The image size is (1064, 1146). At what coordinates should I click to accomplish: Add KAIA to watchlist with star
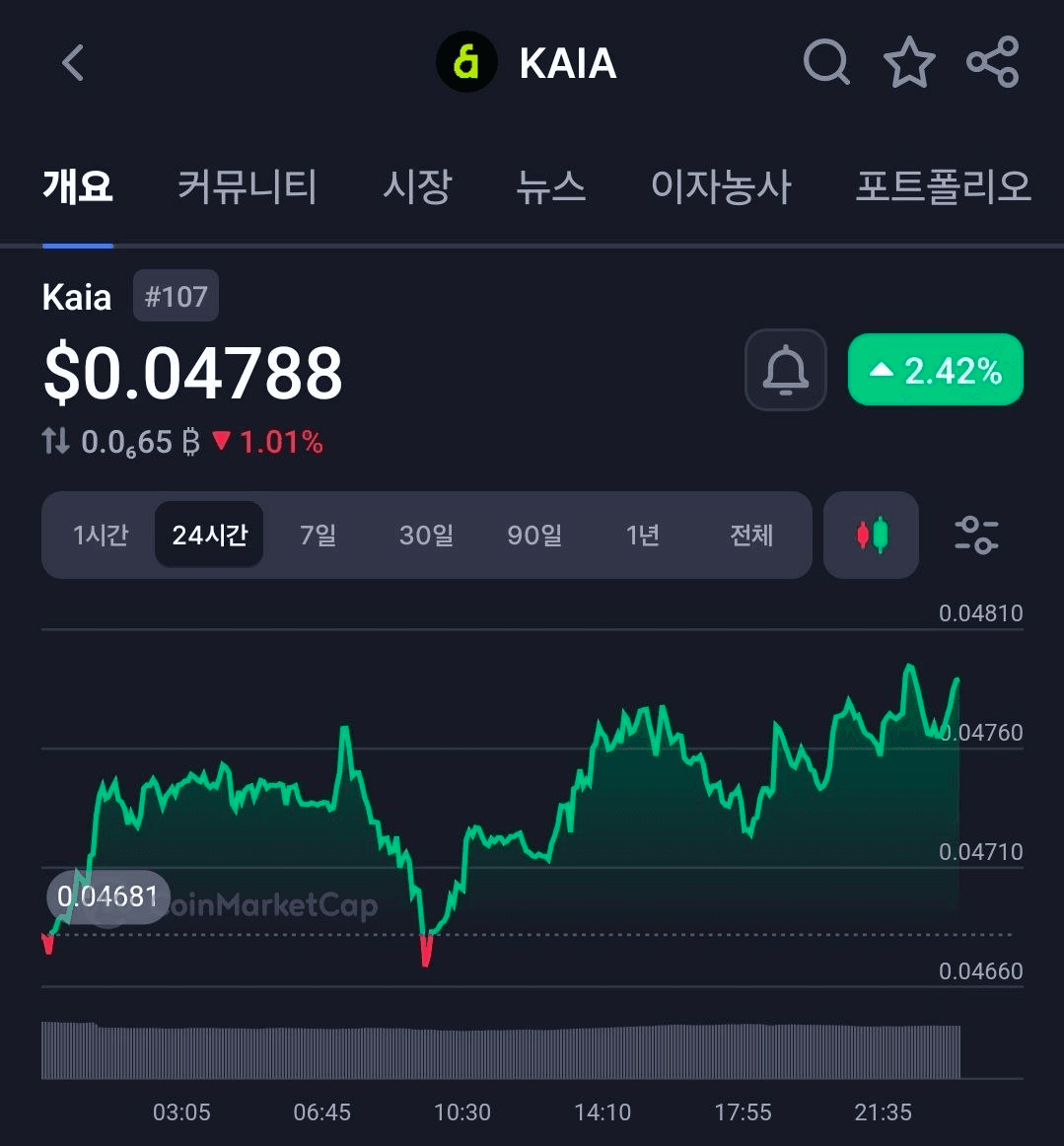pos(908,63)
